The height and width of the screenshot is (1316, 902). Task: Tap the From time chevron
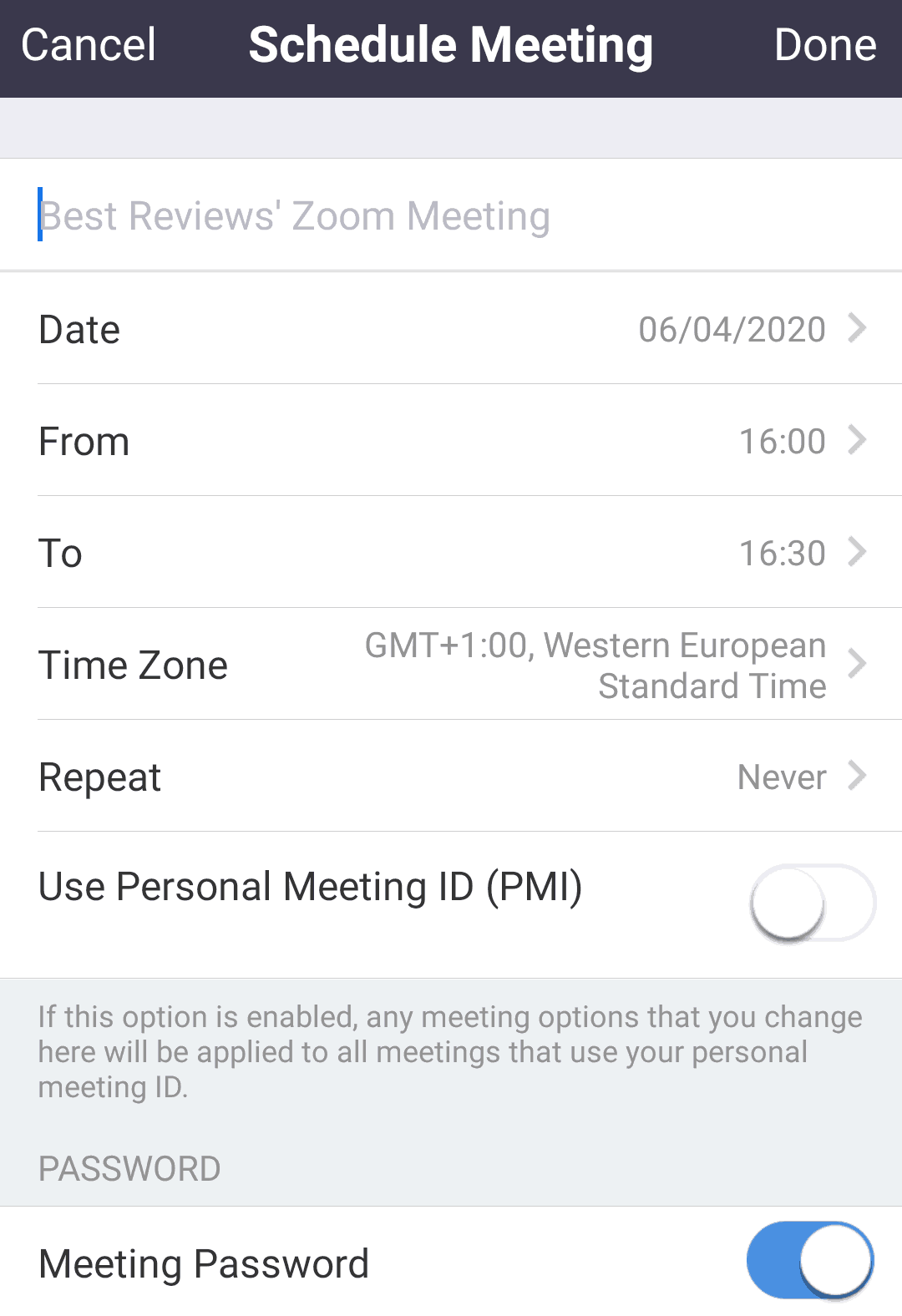coord(857,441)
